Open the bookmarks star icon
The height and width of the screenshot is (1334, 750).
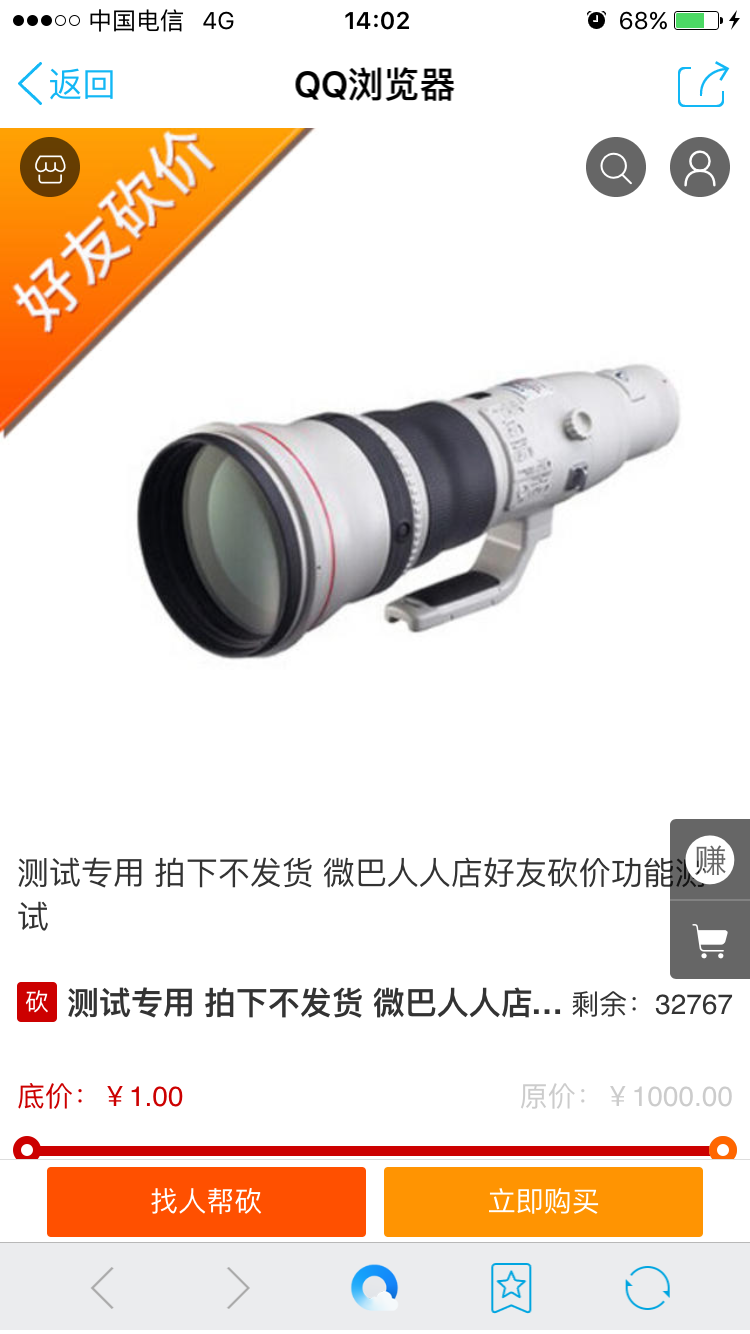(x=511, y=1288)
